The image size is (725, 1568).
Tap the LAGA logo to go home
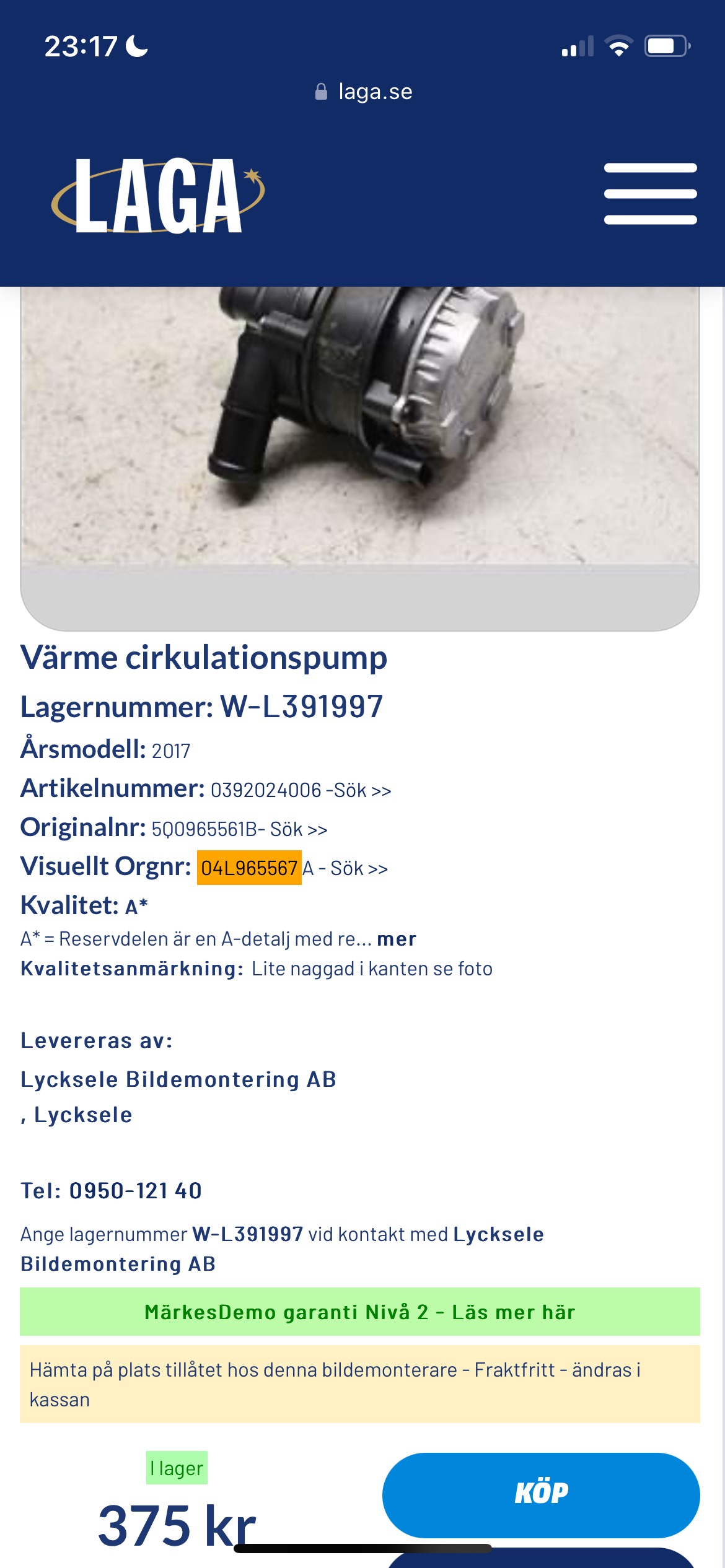tap(158, 196)
